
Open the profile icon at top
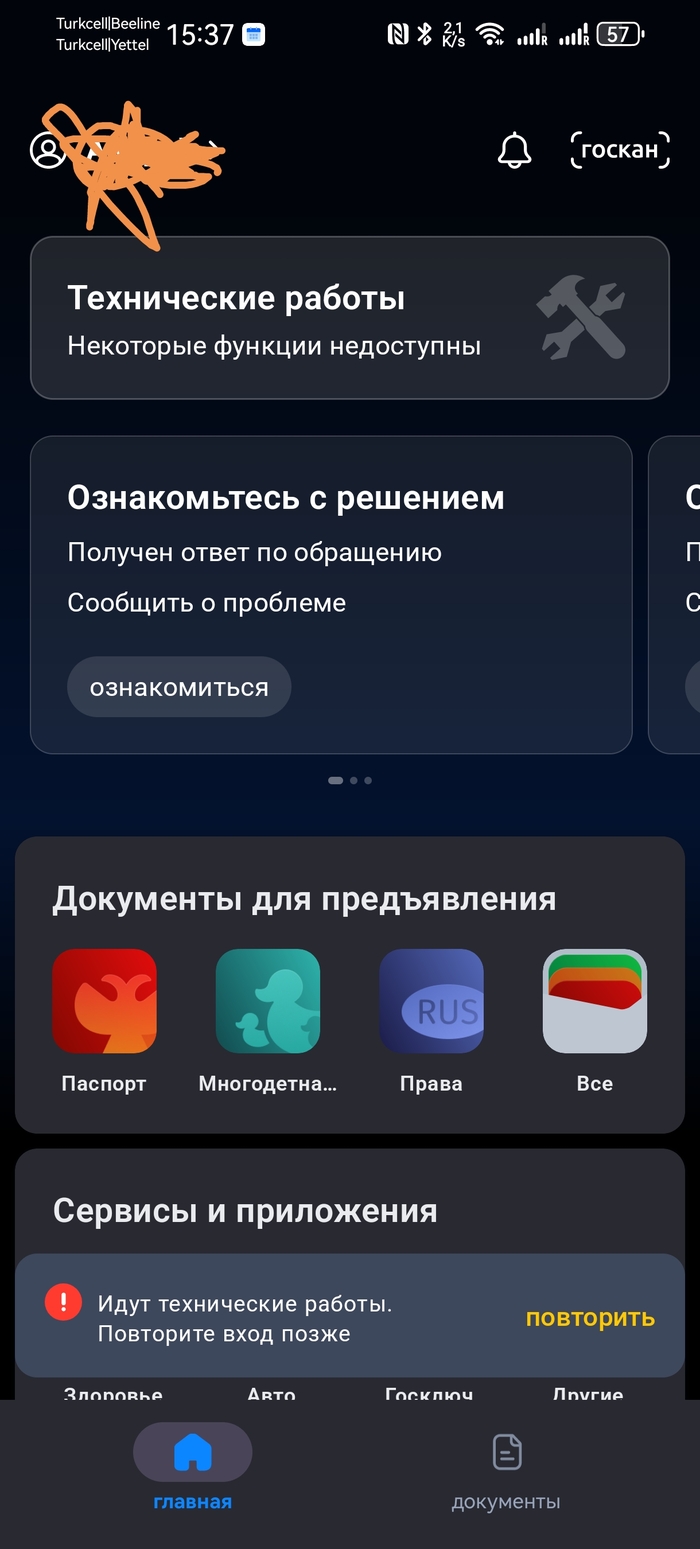48,150
